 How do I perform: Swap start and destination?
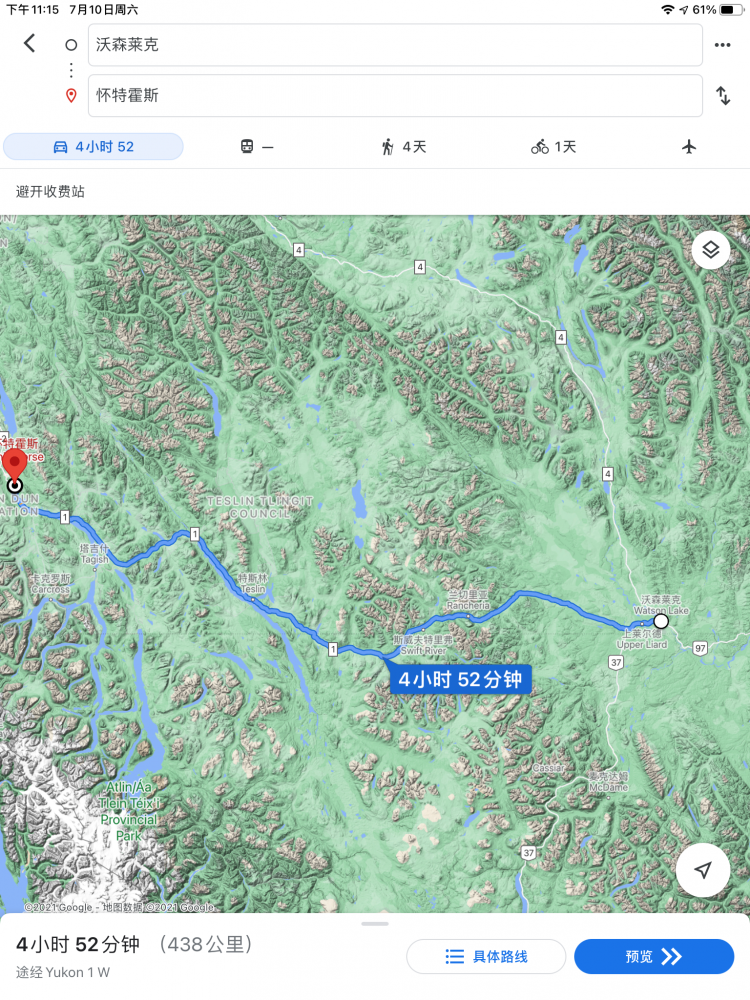tap(722, 96)
